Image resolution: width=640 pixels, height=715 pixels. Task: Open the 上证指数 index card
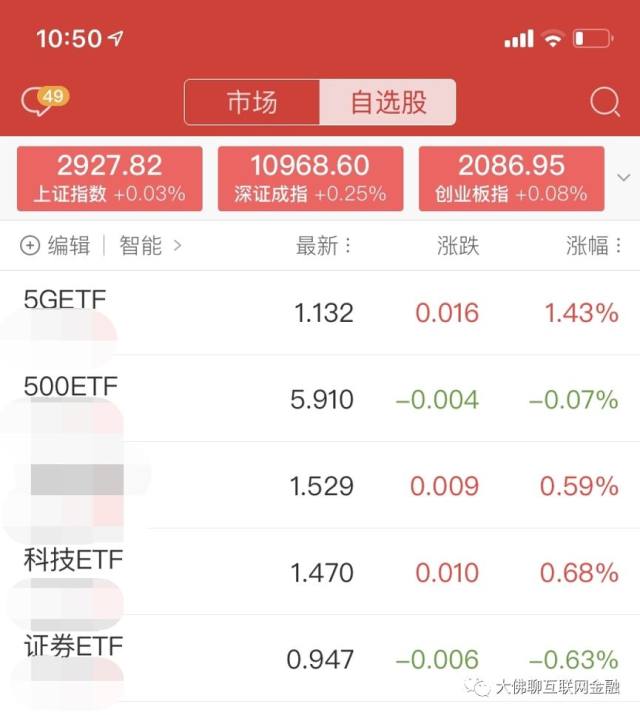109,178
